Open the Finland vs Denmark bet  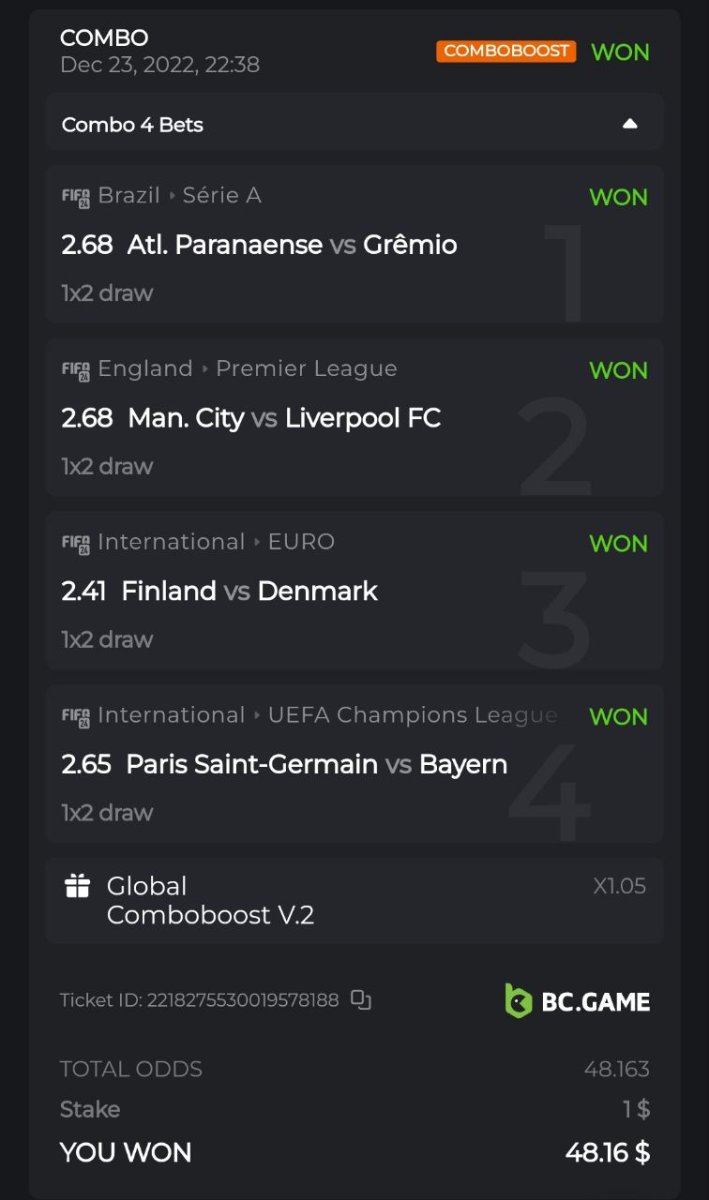click(249, 591)
